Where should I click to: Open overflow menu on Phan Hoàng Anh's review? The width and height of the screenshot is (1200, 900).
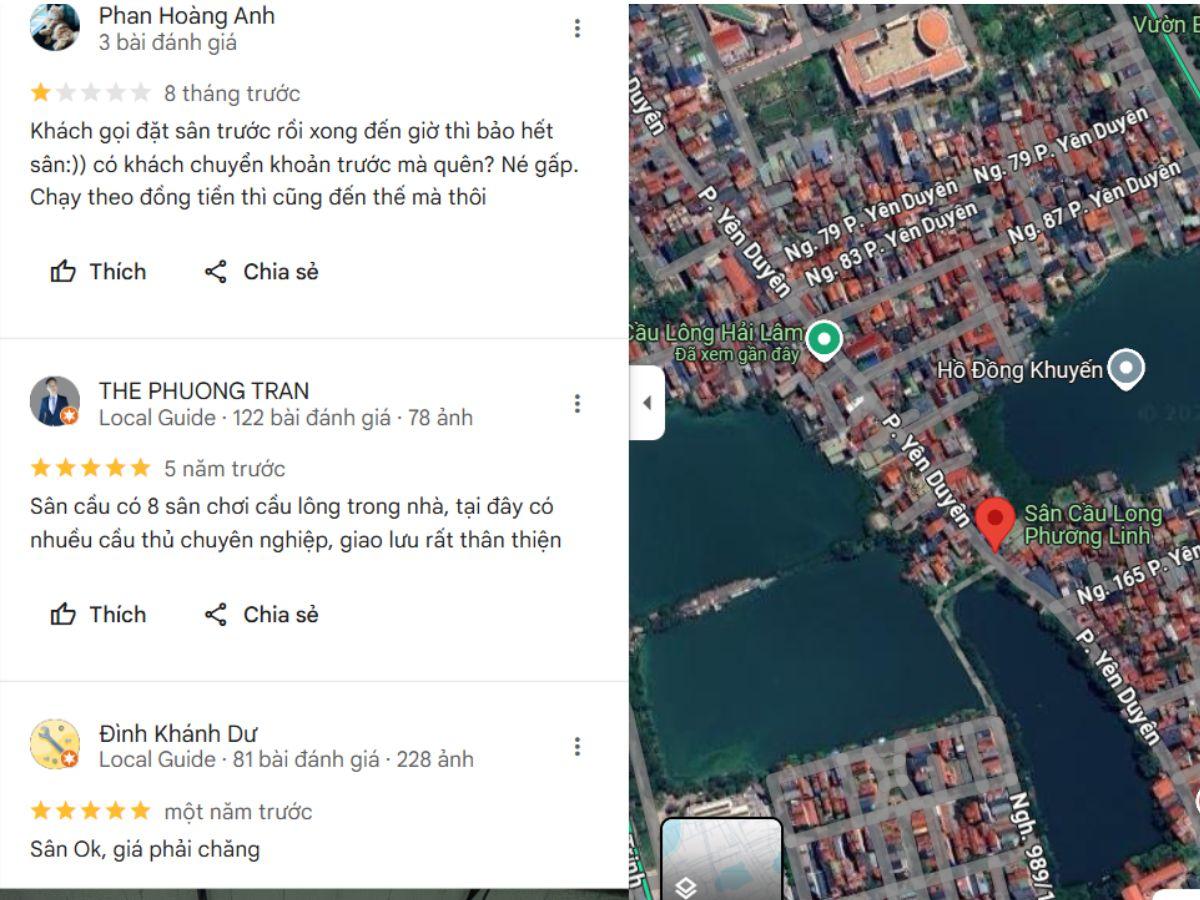(x=577, y=29)
